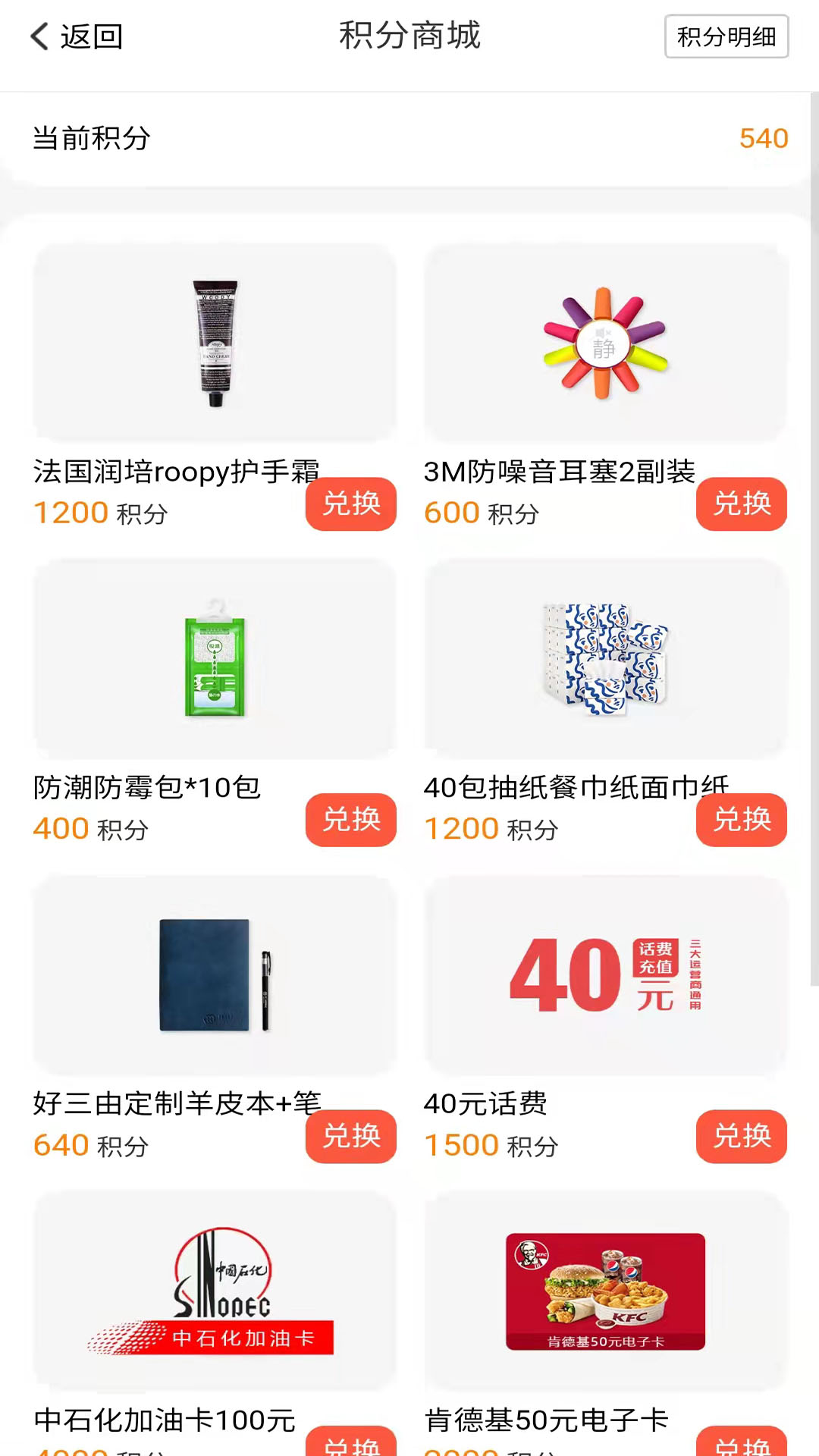Redeem the 好三由定制羊皮本+笔
Screen dimensions: 819x1456
(350, 1136)
